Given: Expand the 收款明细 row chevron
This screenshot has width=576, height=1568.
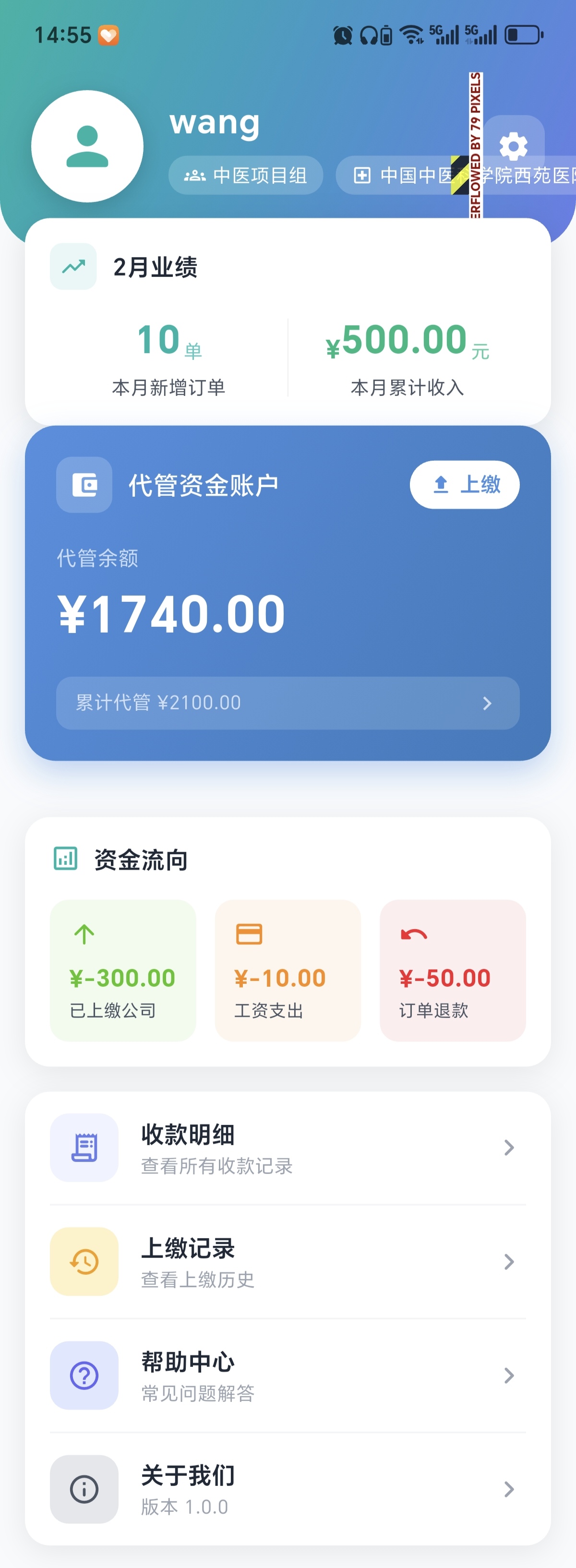Looking at the screenshot, I should tap(510, 1148).
